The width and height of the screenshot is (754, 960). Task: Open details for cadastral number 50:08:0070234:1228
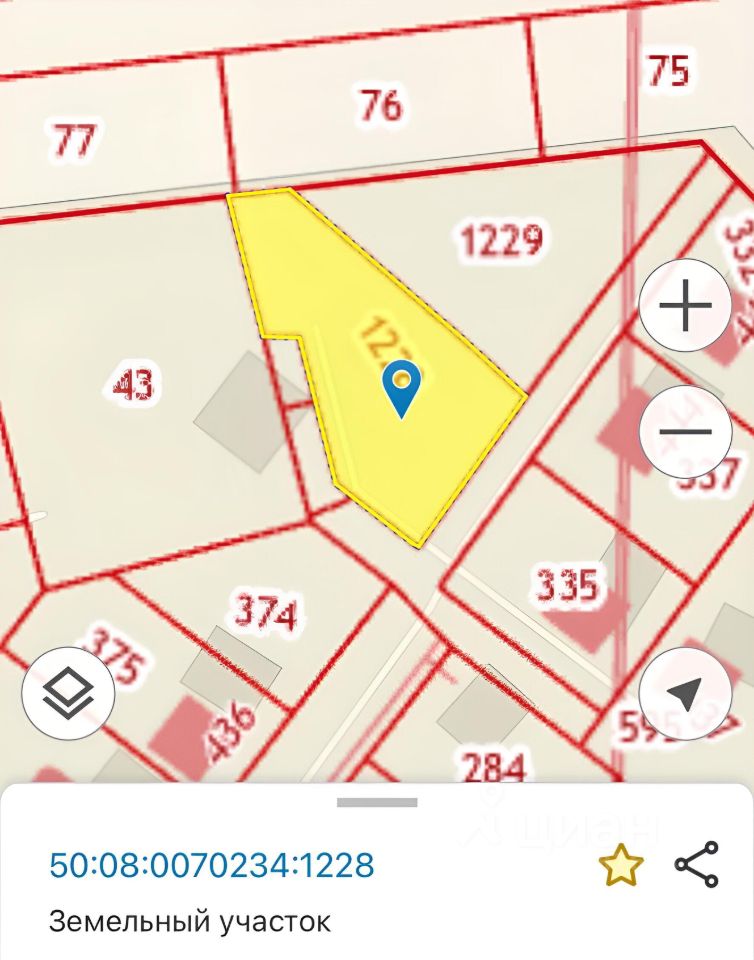point(212,865)
